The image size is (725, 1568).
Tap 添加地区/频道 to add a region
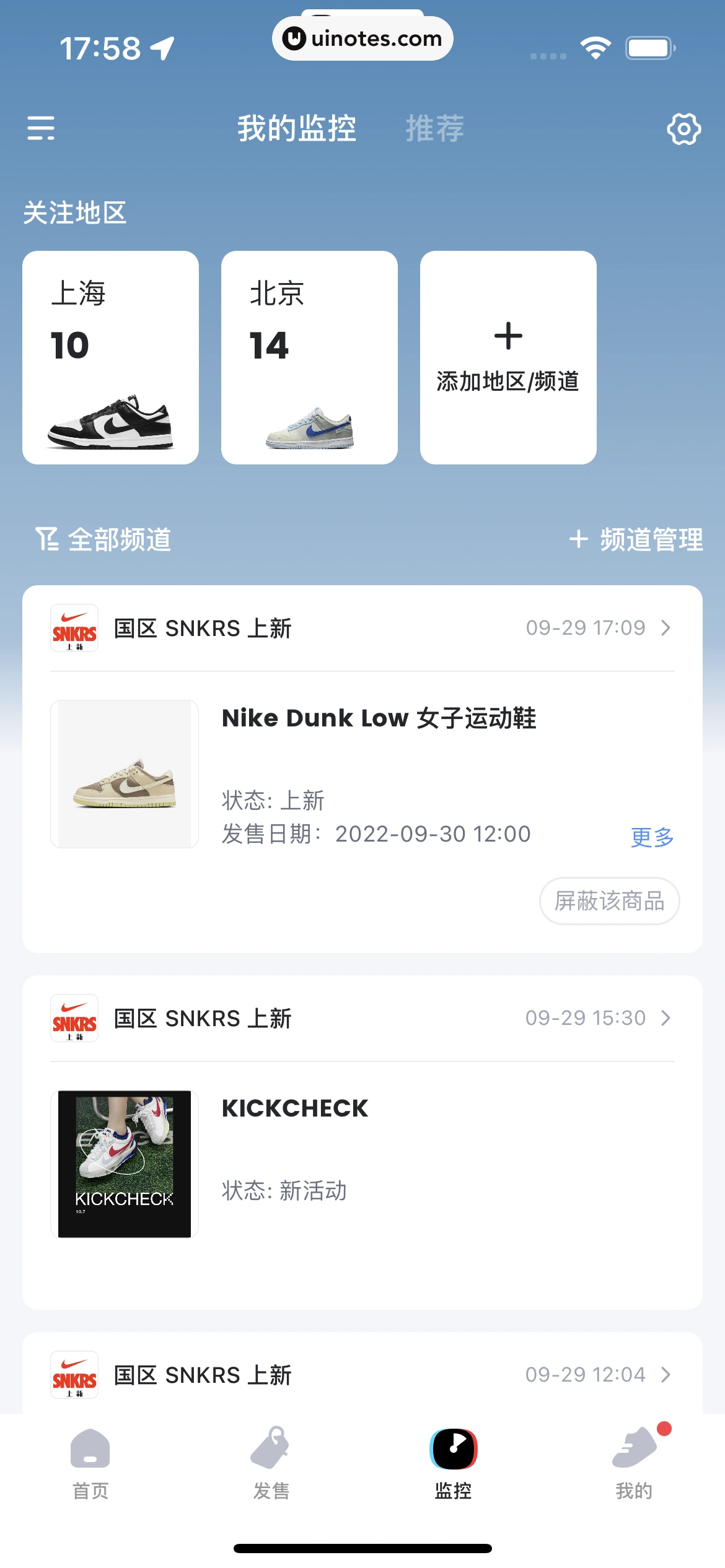(508, 357)
